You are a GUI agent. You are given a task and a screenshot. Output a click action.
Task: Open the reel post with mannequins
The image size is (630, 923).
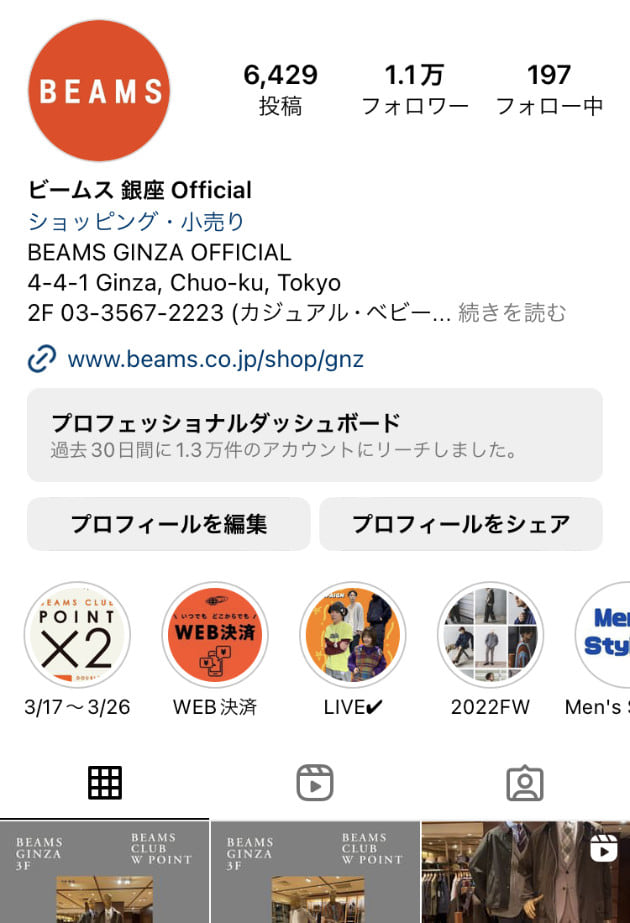pos(525,872)
